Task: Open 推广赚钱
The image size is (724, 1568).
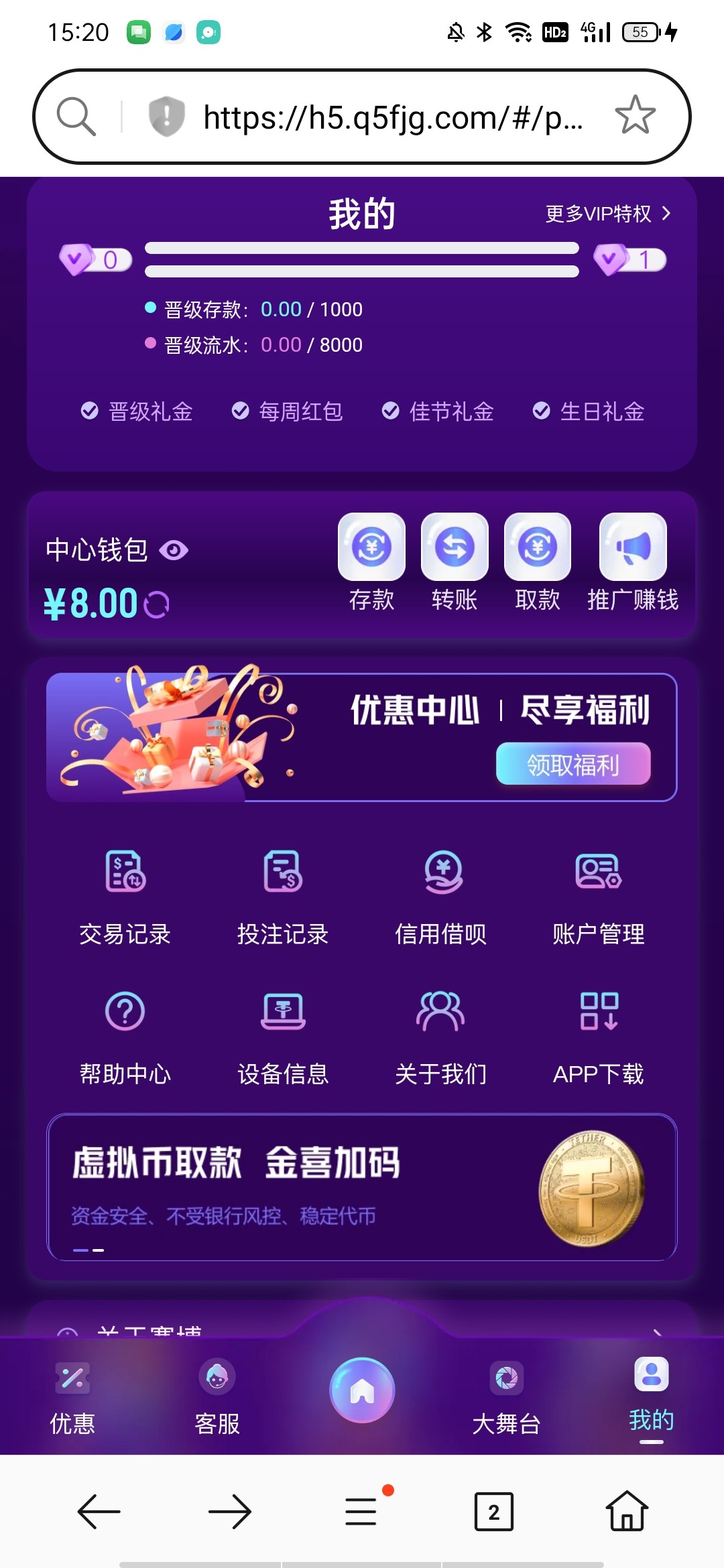Action: (633, 561)
